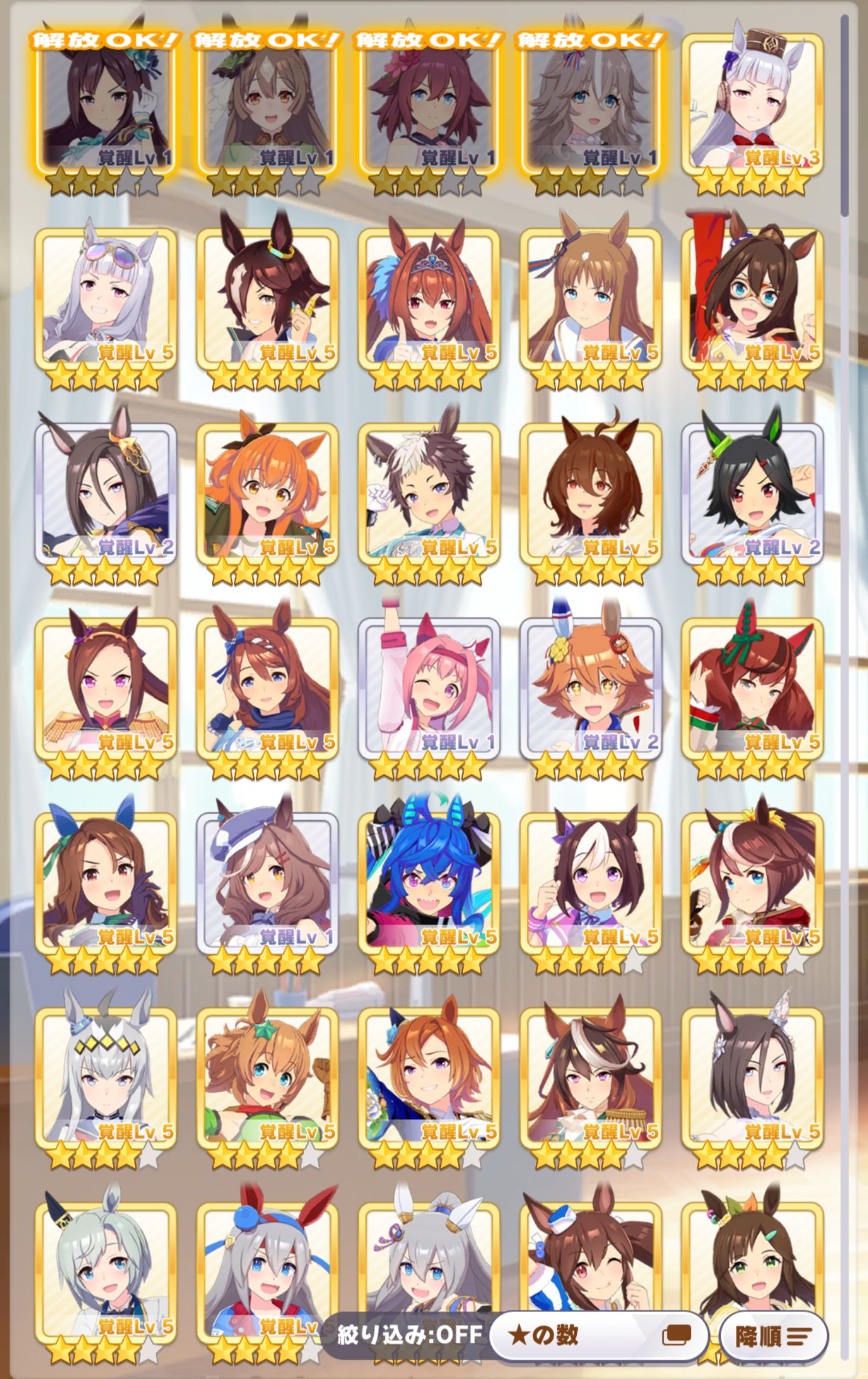Open the ★の数 sort selector
The image size is (868, 1379).
click(x=599, y=1336)
